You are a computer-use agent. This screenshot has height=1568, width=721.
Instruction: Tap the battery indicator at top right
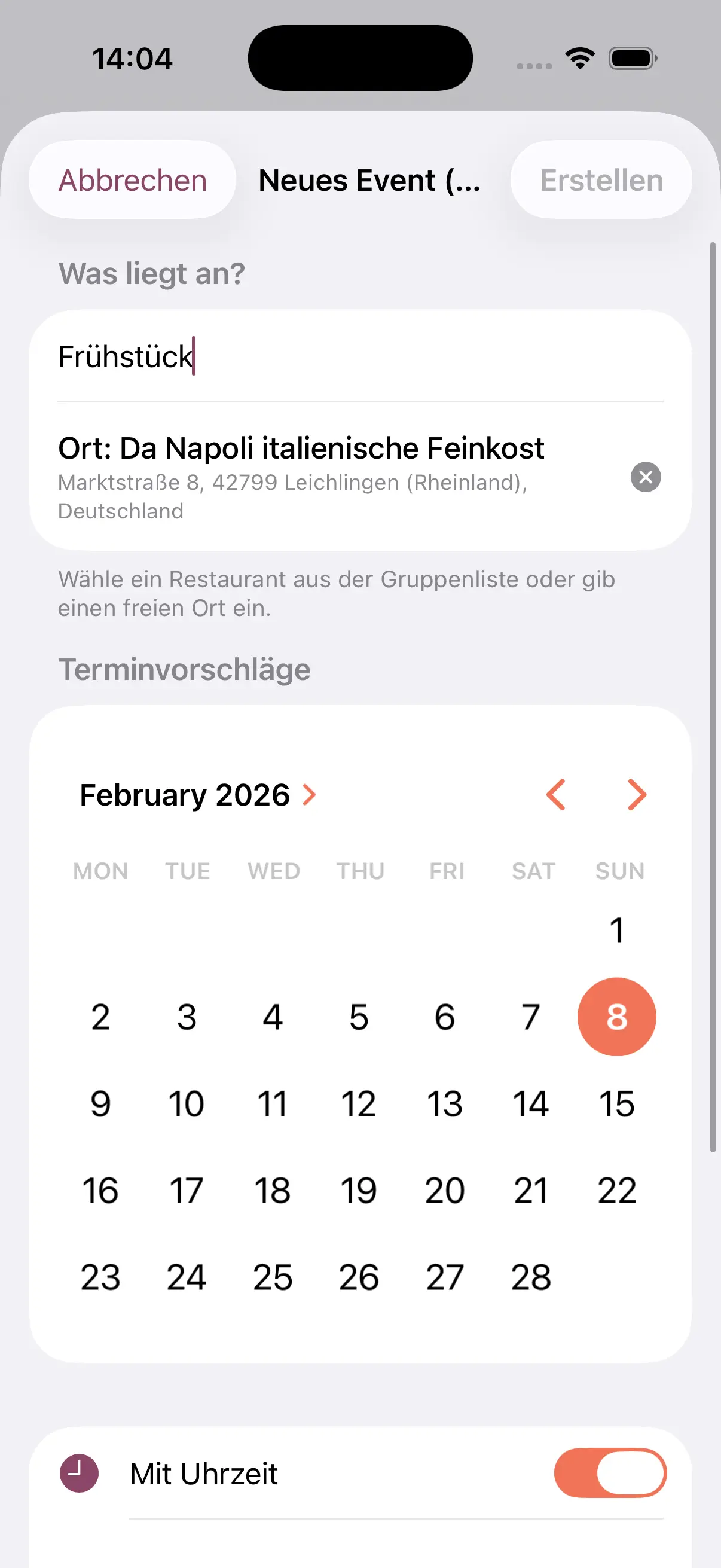pyautogui.click(x=630, y=57)
